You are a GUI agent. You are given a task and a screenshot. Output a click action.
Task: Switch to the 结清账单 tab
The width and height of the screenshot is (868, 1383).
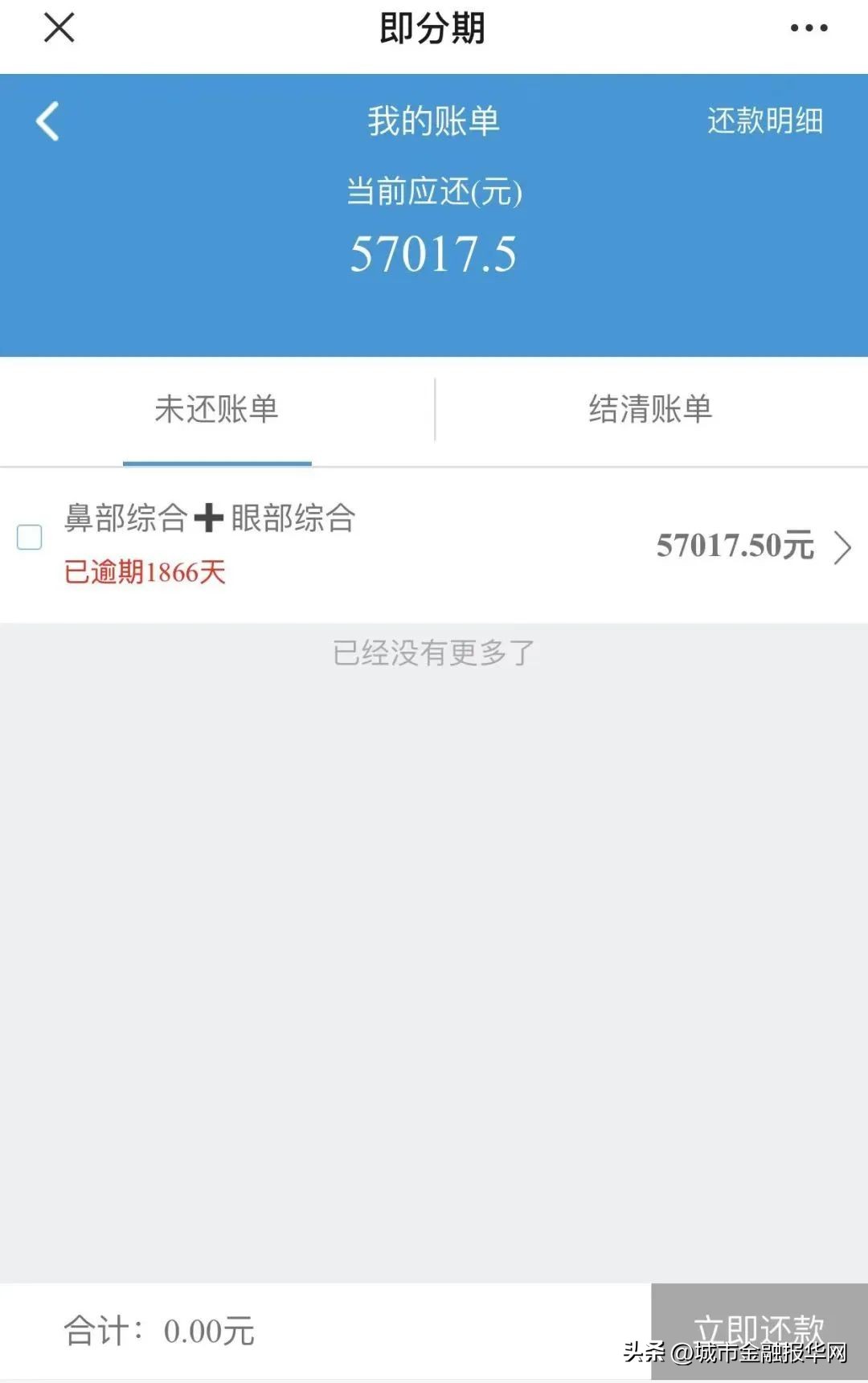[651, 411]
